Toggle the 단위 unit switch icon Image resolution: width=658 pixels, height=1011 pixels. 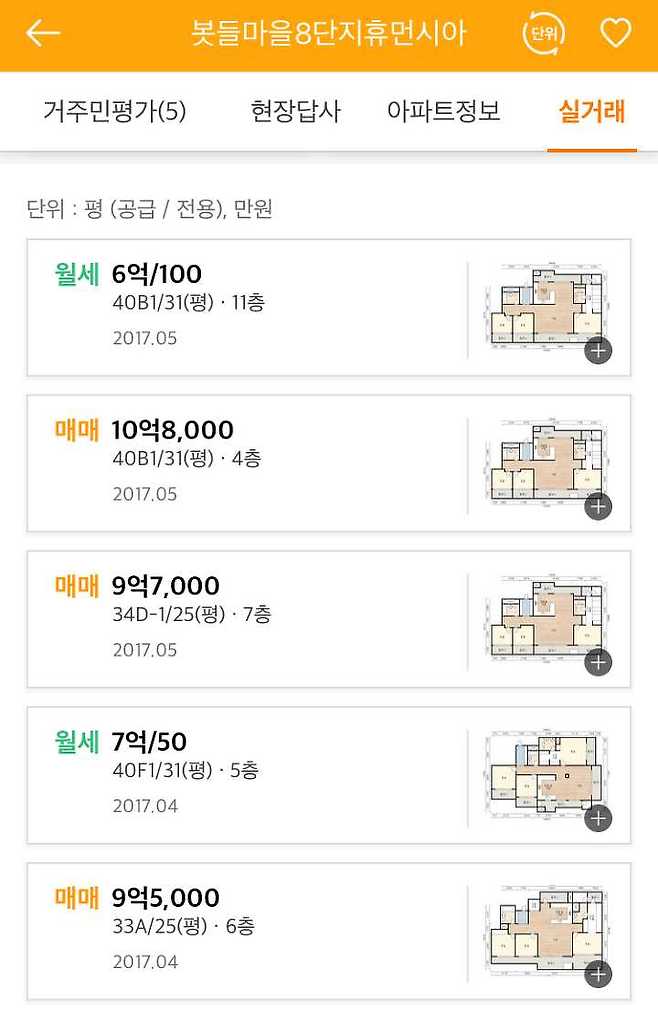tap(544, 34)
